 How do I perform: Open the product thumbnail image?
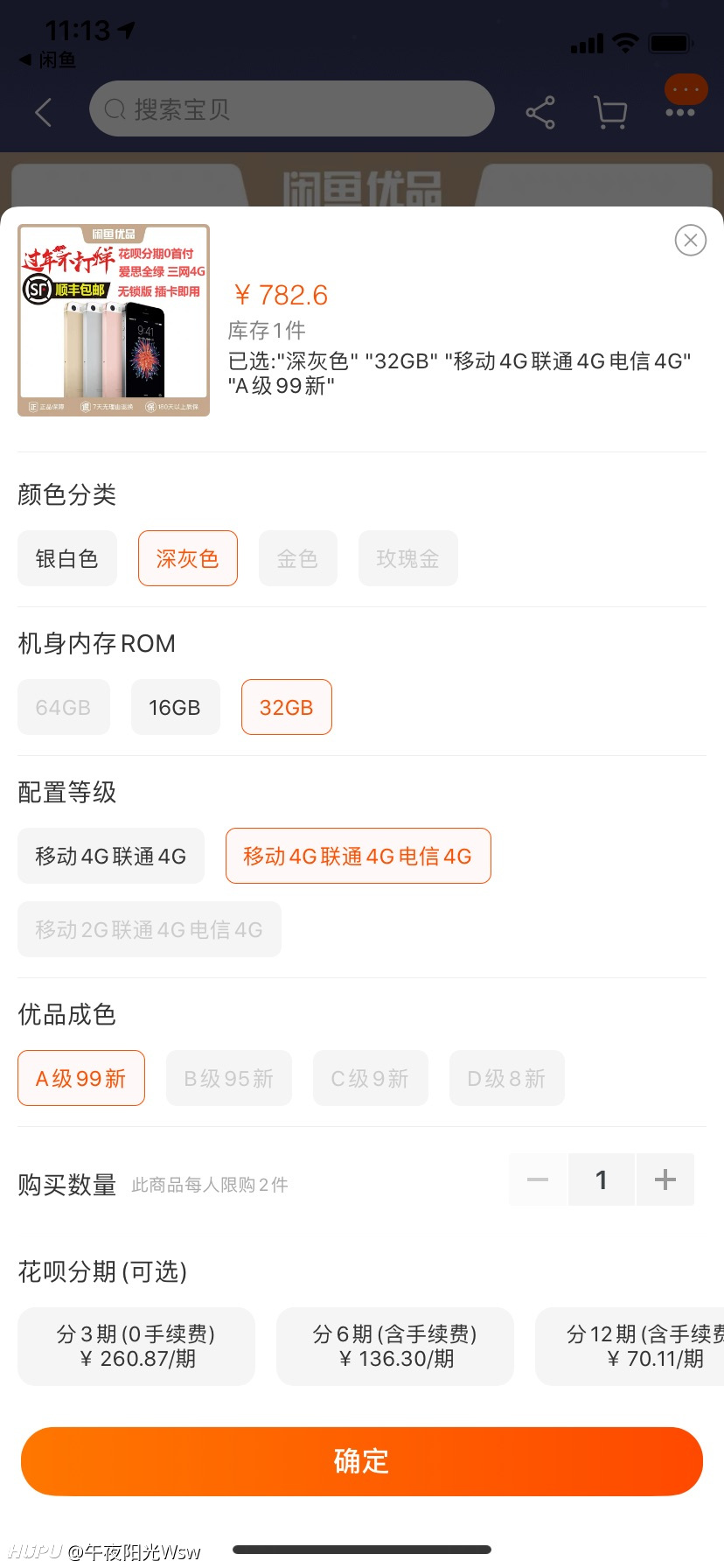click(114, 320)
